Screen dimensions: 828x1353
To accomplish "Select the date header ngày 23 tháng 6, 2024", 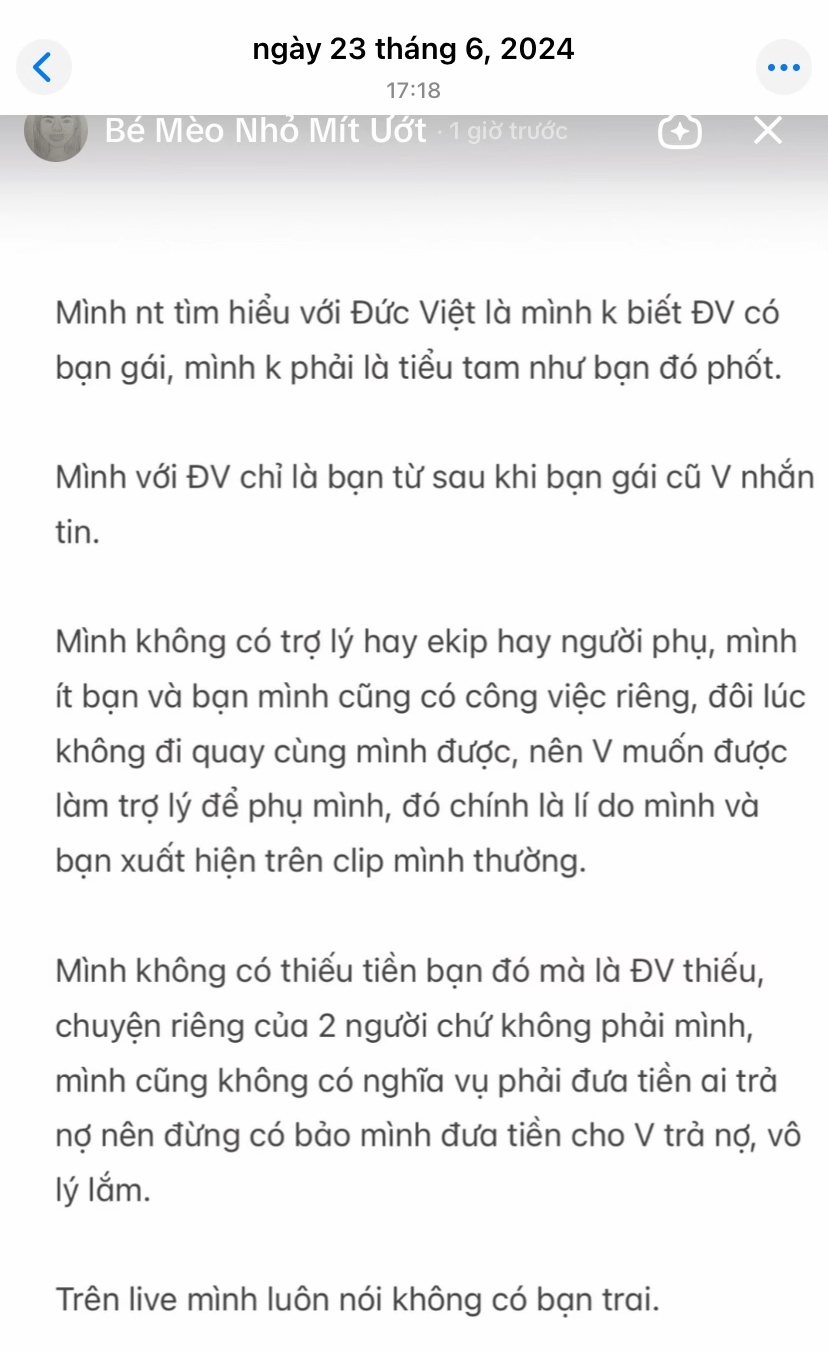I will (x=414, y=48).
